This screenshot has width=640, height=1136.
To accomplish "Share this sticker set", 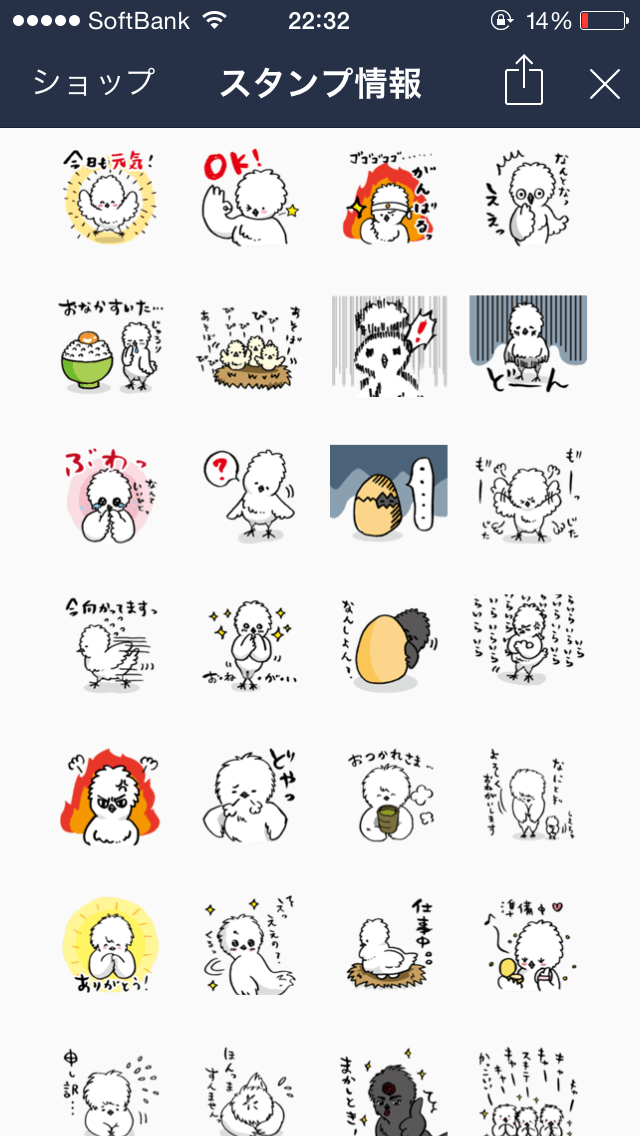I will 523,80.
